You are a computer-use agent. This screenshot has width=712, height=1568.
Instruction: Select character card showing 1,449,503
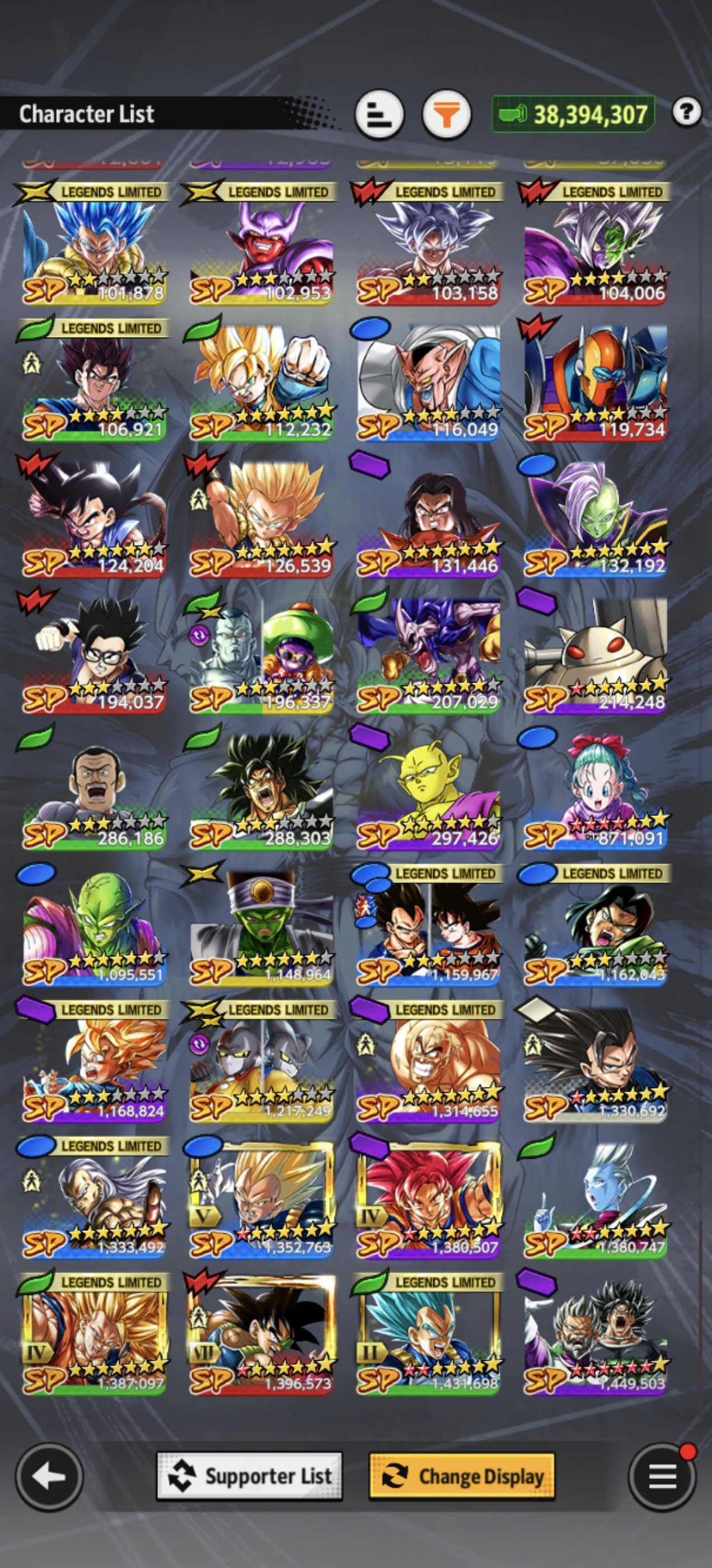(x=595, y=1334)
